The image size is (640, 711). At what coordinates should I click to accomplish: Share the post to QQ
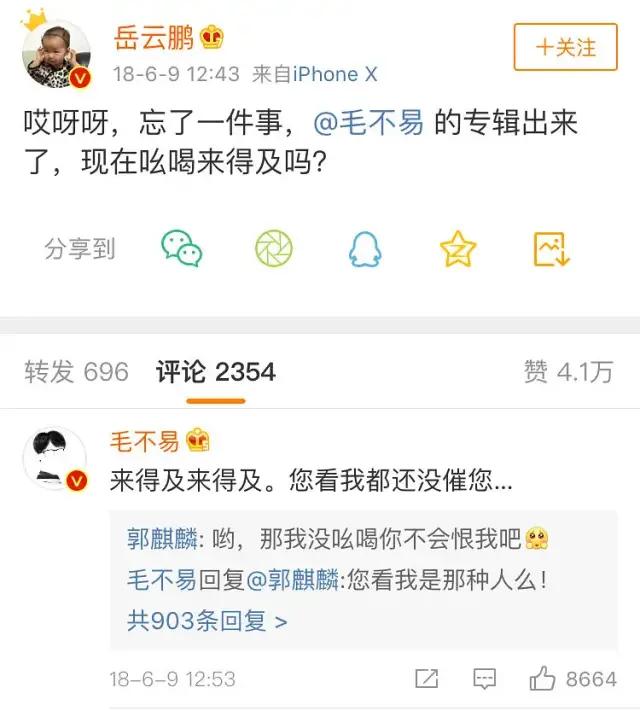click(x=365, y=249)
